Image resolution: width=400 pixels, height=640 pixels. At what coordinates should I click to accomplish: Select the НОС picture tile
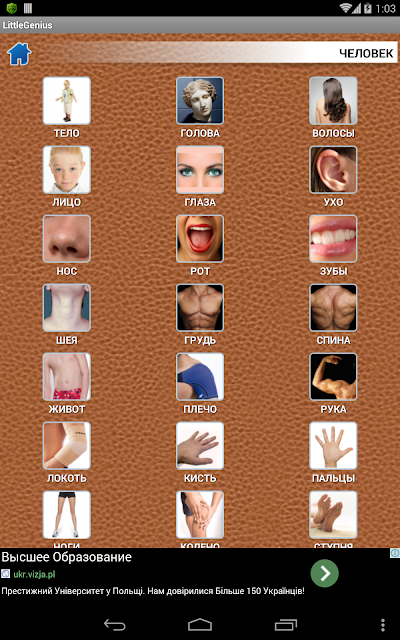tap(67, 239)
